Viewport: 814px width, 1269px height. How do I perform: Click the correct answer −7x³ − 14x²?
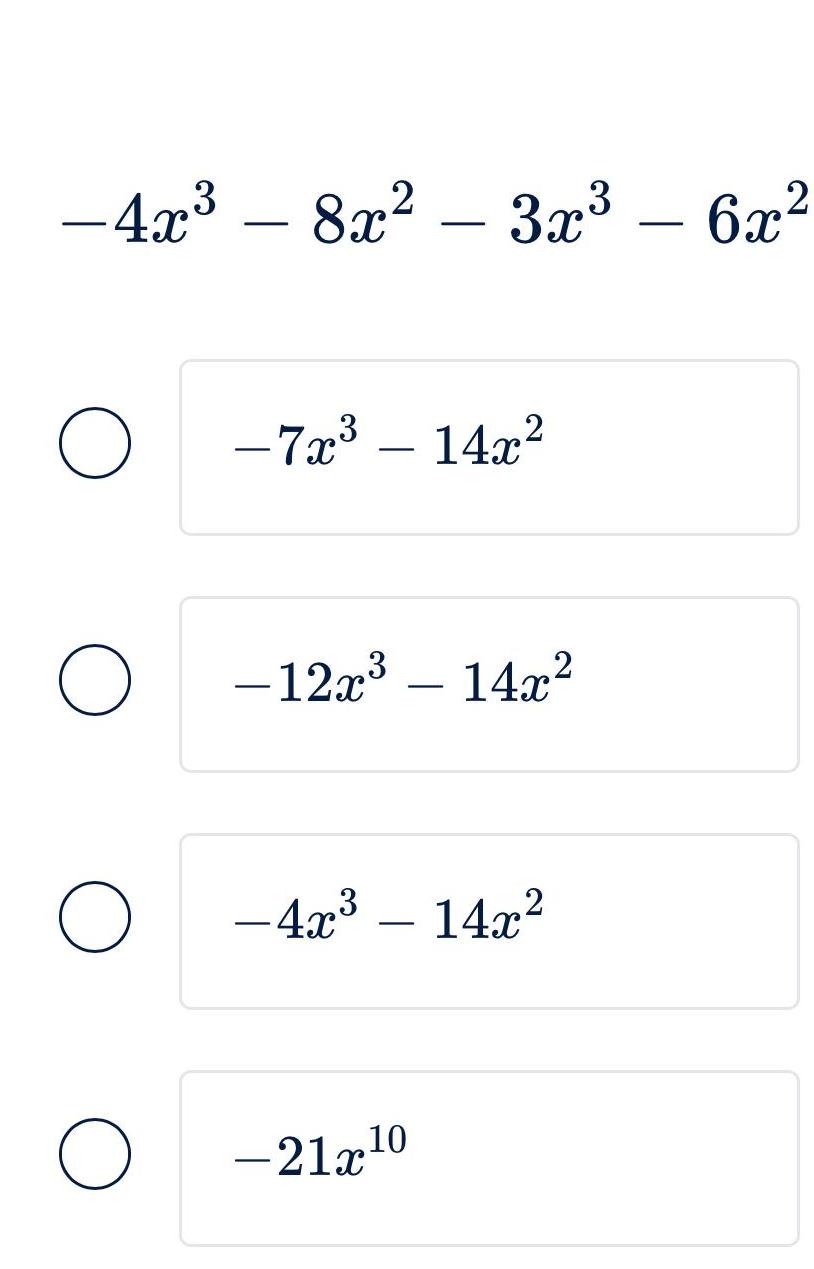coord(489,446)
